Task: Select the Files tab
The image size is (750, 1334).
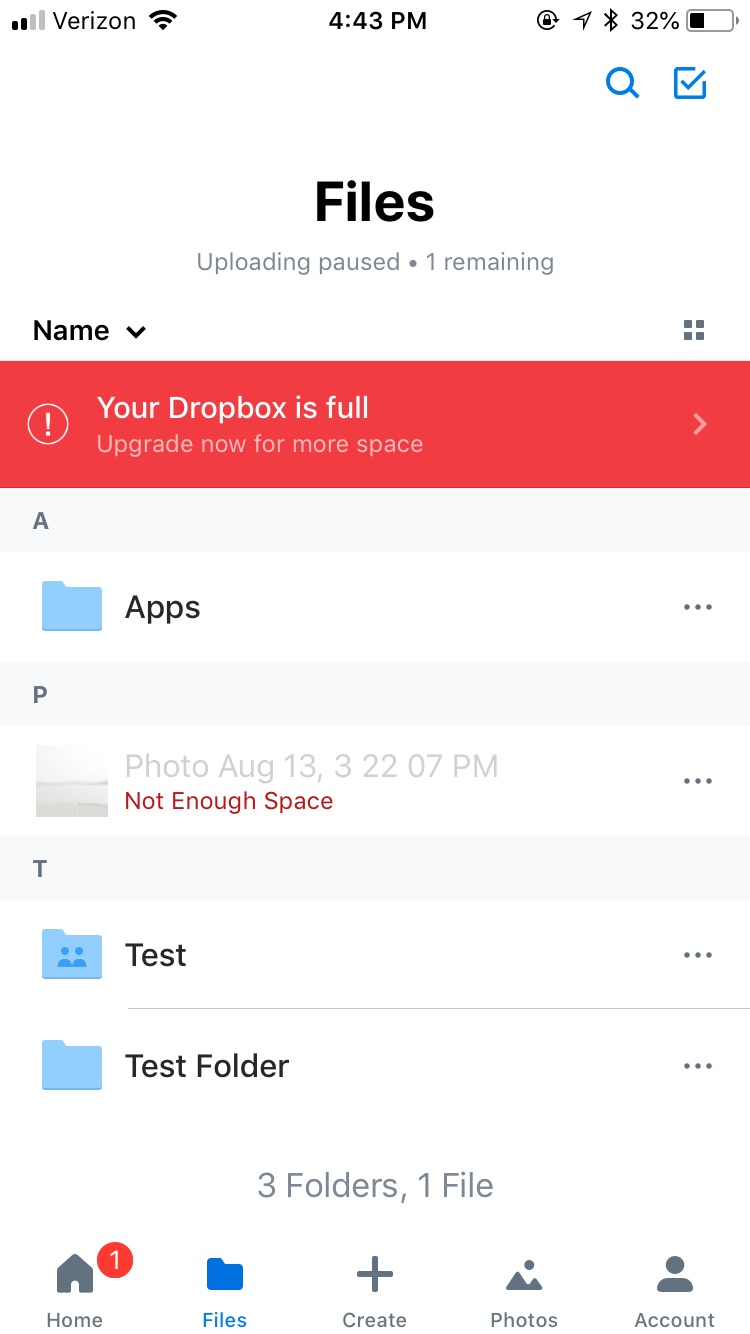Action: click(x=225, y=1290)
